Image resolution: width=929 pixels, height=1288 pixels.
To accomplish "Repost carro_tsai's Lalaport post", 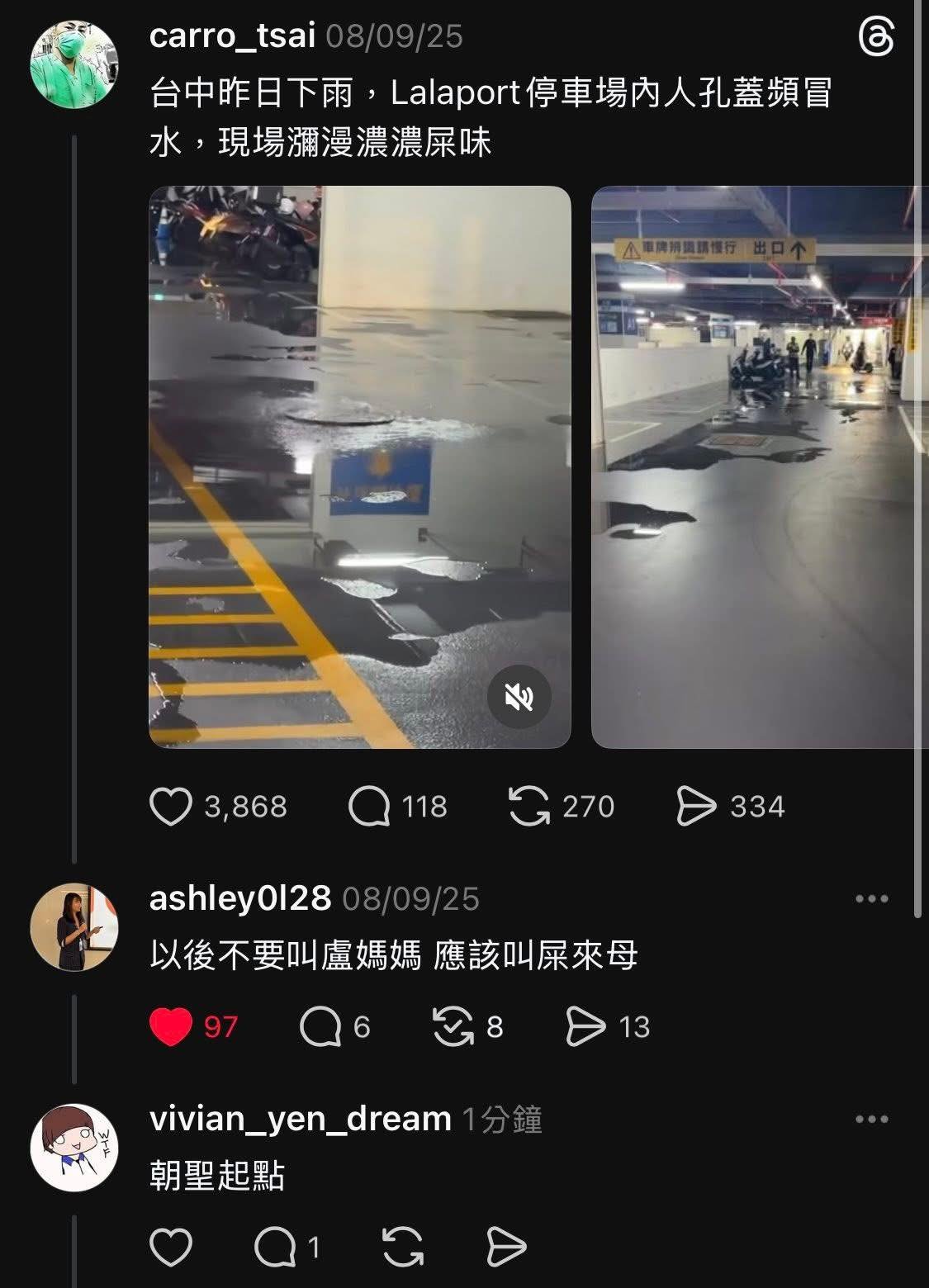I will pyautogui.click(x=528, y=807).
